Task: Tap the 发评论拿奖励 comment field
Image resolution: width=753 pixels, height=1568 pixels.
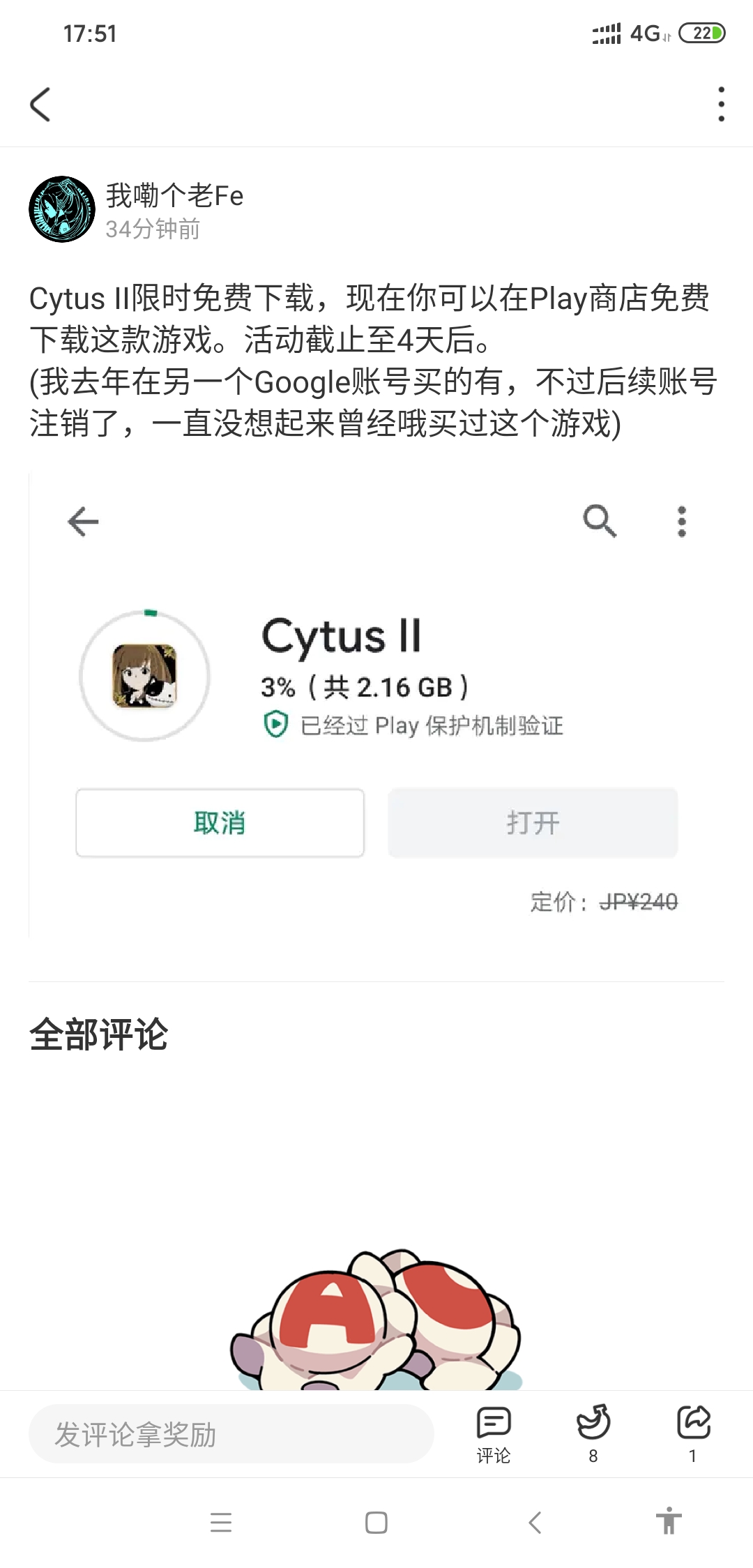Action: [231, 1435]
